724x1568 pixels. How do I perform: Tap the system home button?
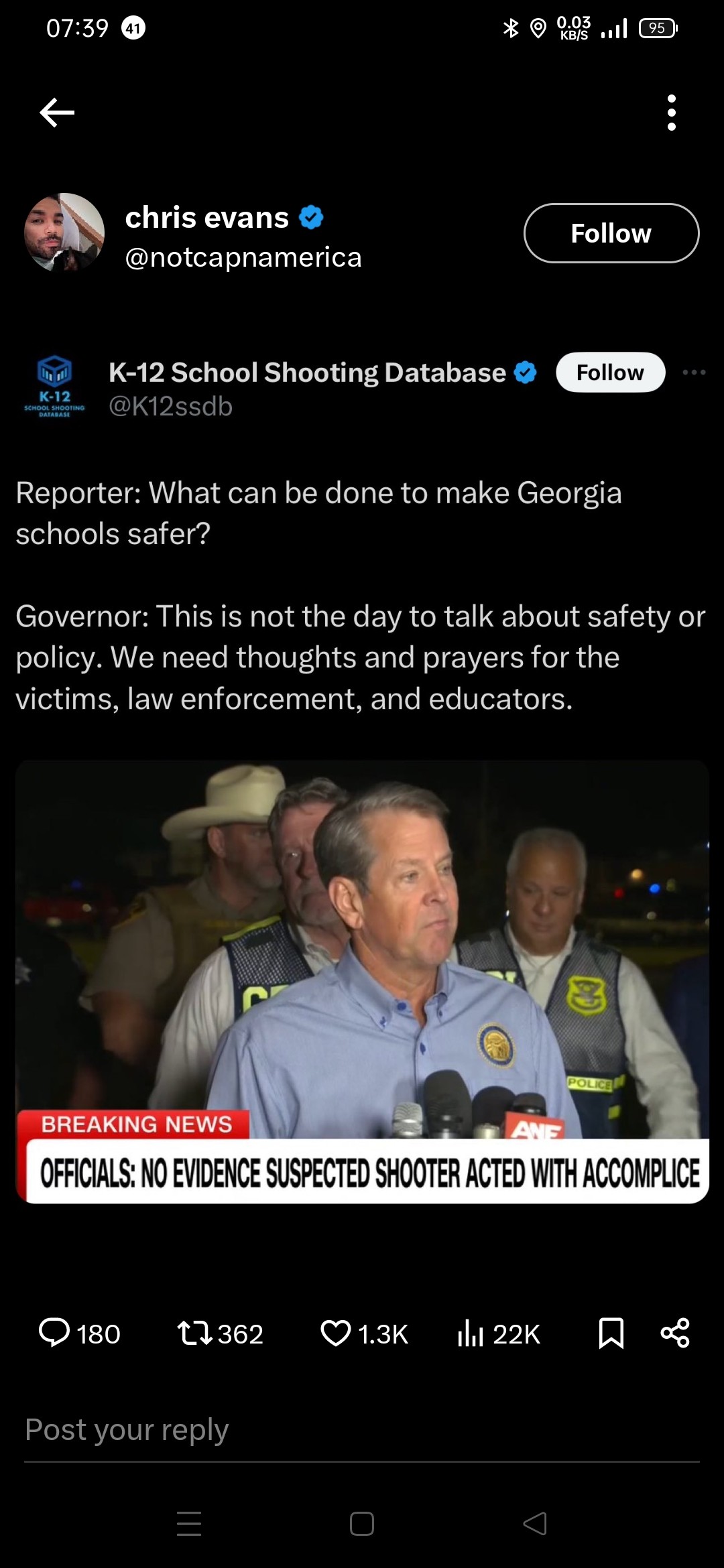[362, 1524]
